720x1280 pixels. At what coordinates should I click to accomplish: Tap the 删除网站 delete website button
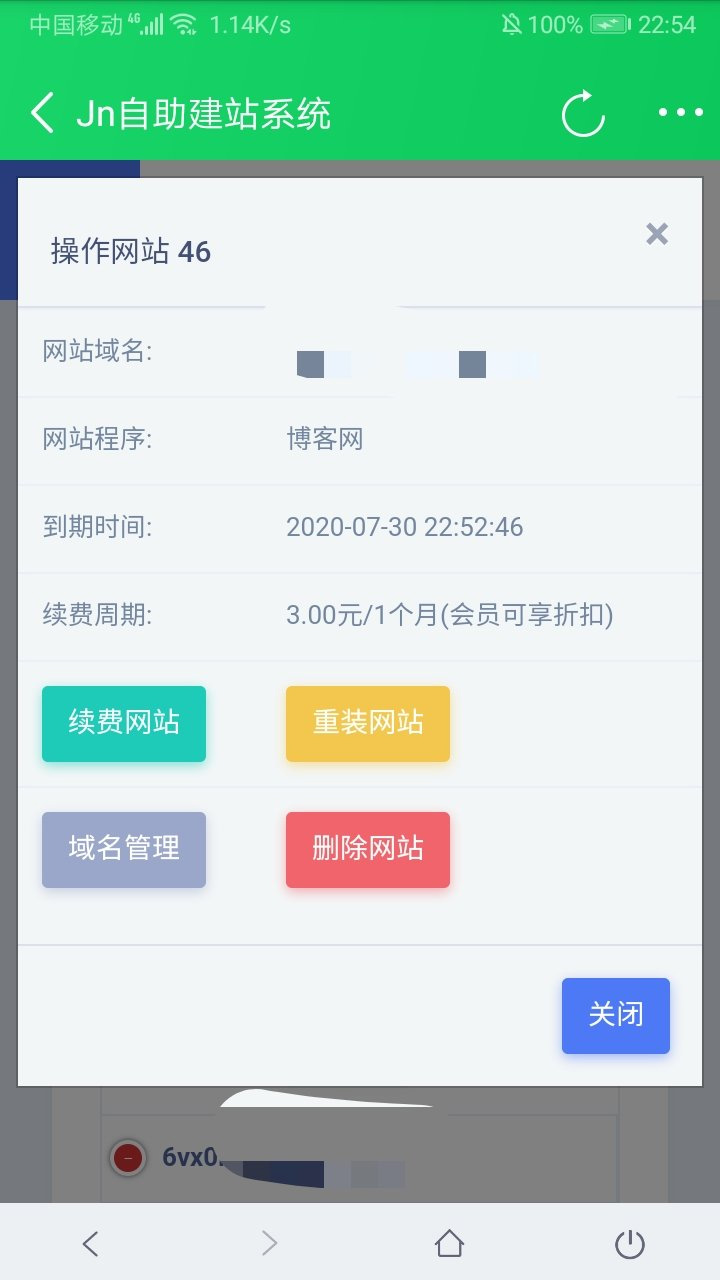click(367, 849)
